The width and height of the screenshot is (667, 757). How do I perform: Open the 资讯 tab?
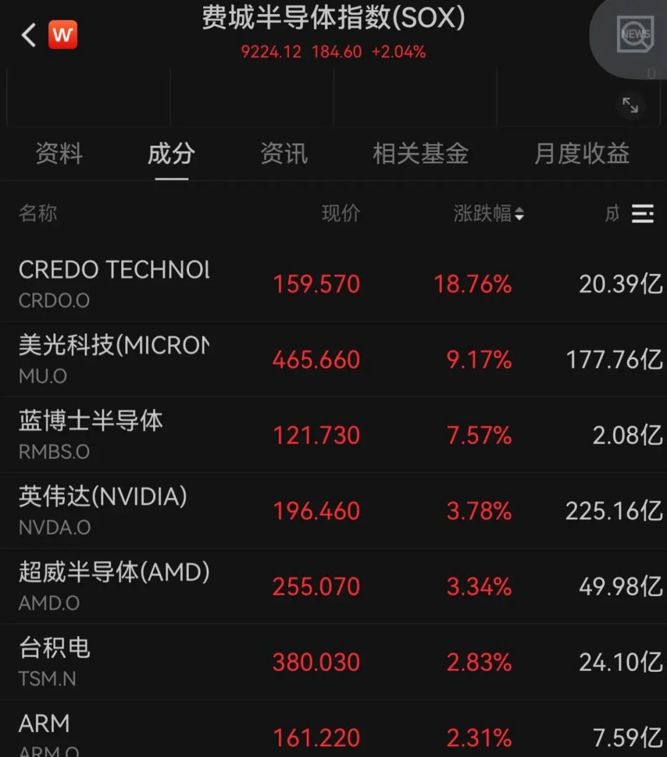(284, 154)
